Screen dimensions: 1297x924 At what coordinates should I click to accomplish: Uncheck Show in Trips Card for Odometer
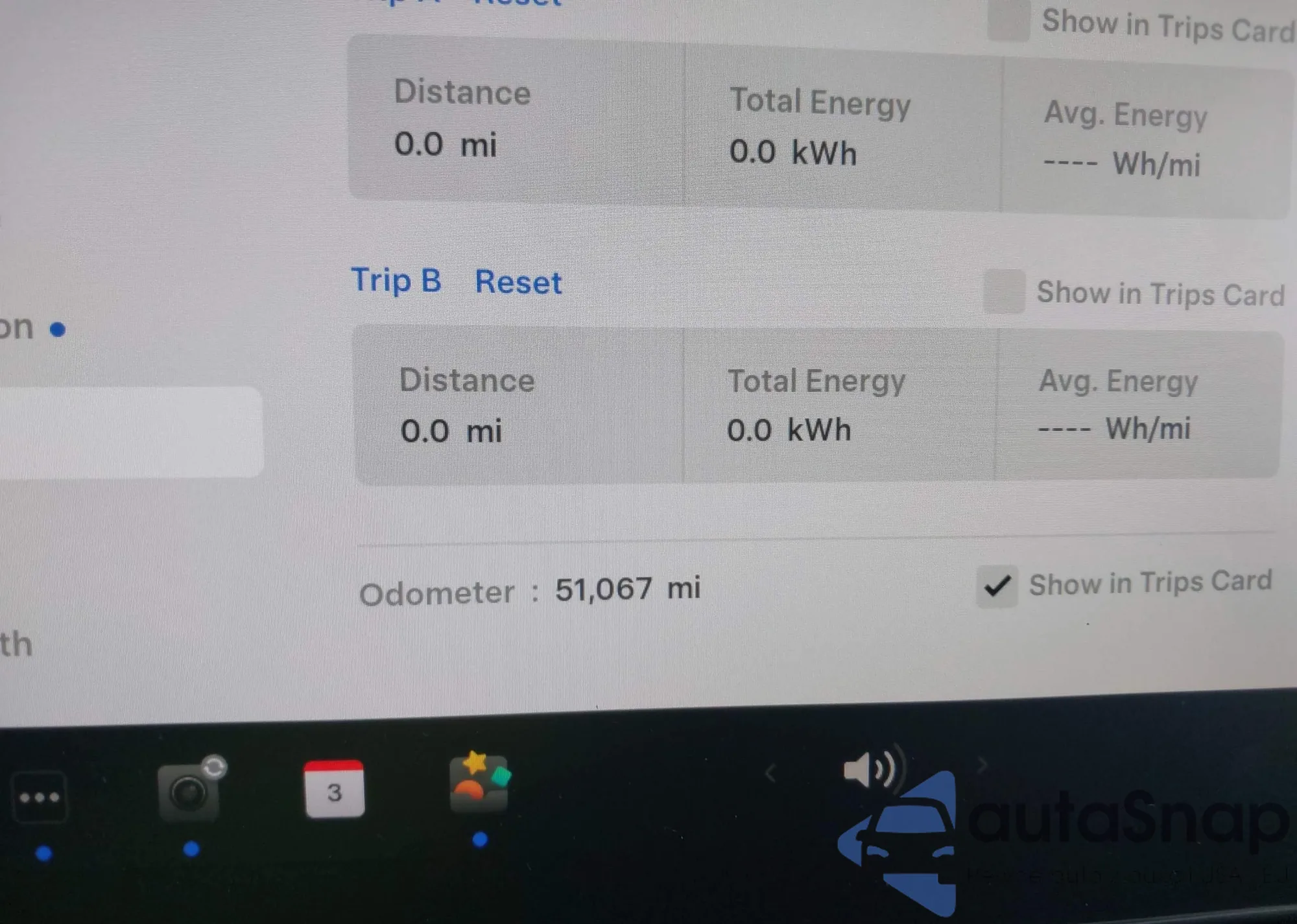[997, 586]
